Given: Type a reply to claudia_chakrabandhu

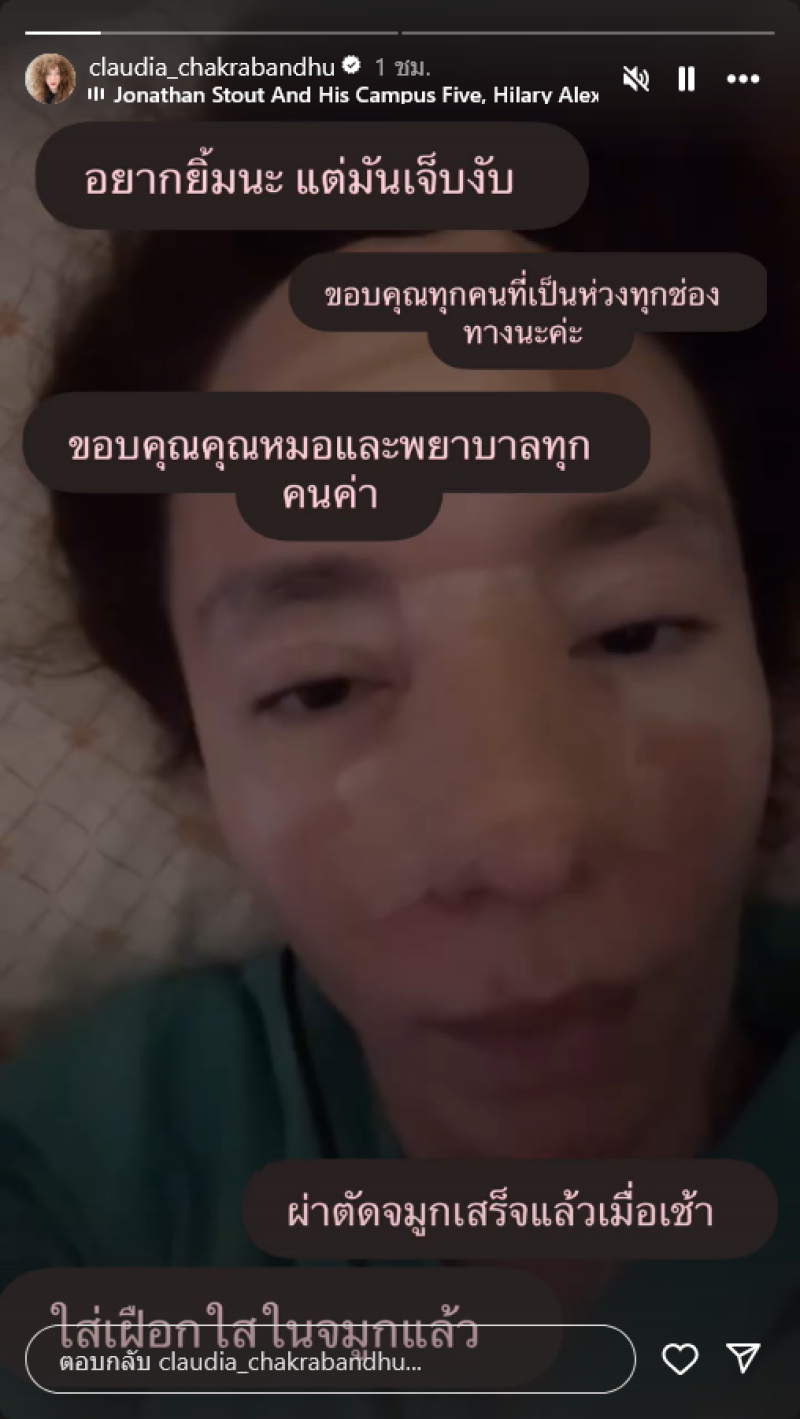Looking at the screenshot, I should 330,1361.
